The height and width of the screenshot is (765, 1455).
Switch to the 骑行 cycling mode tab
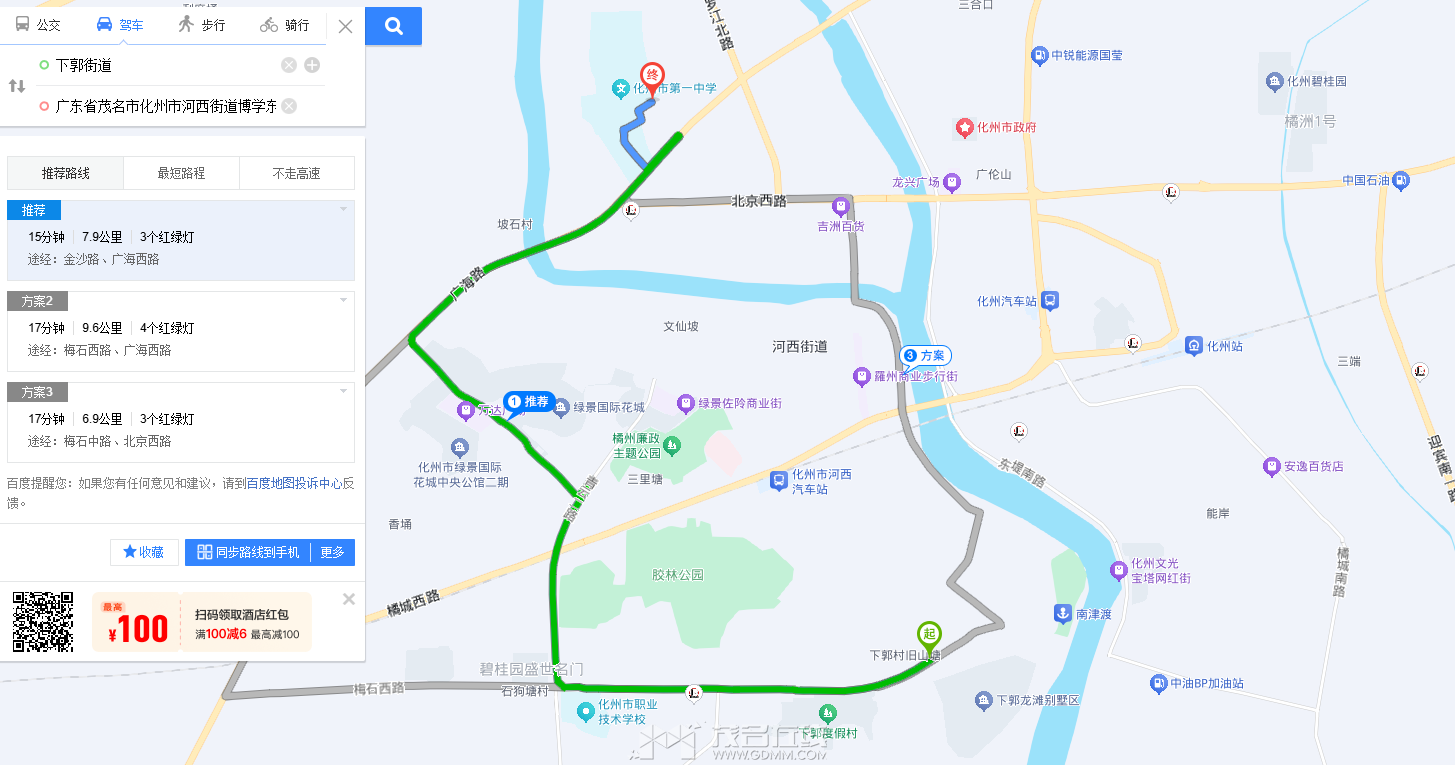[x=284, y=25]
